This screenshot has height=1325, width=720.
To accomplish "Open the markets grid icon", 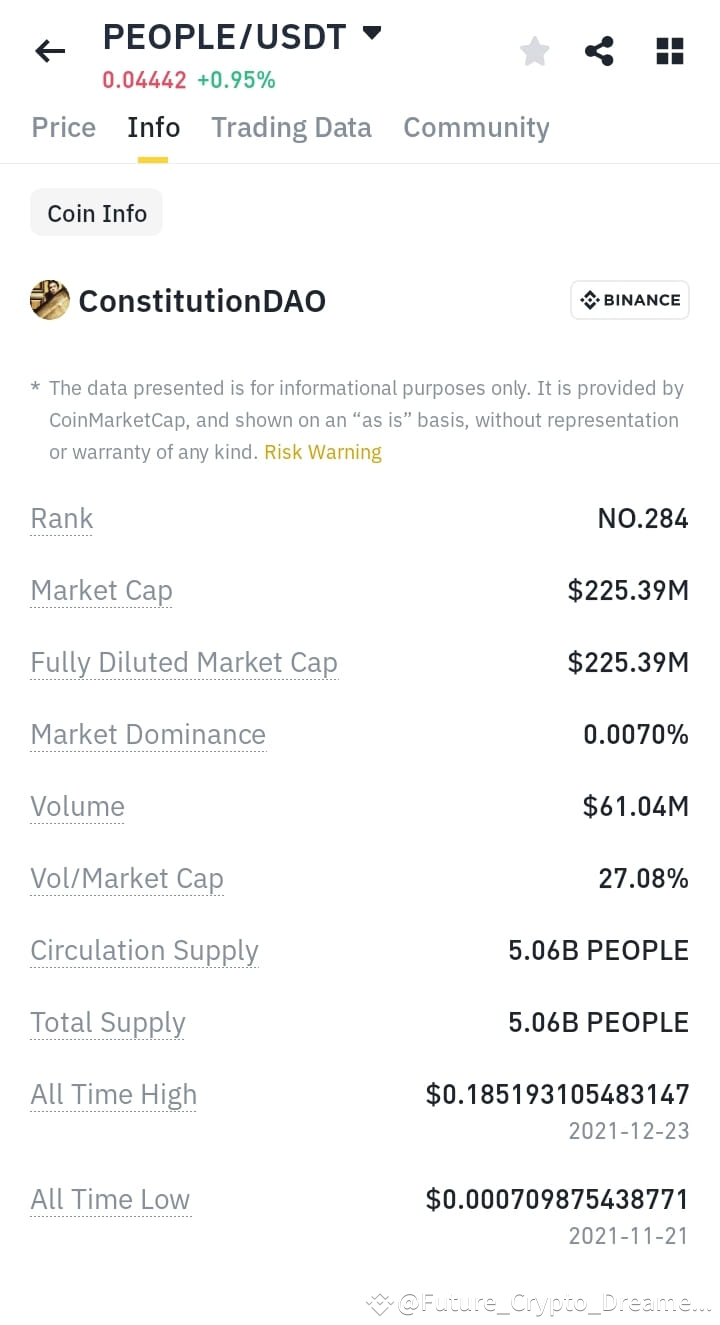I will 669,51.
